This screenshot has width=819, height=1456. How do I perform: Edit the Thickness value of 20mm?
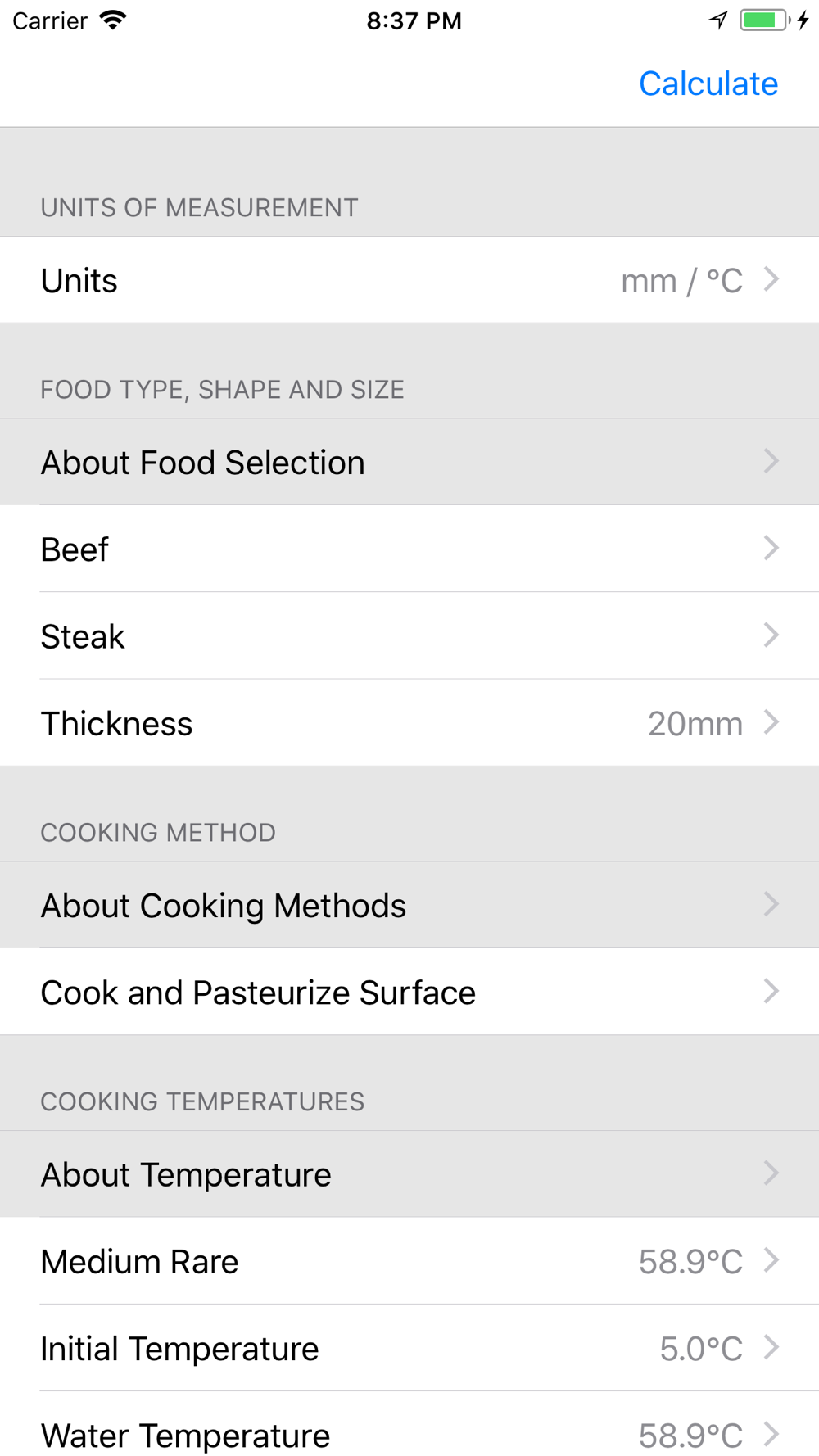pyautogui.click(x=409, y=722)
